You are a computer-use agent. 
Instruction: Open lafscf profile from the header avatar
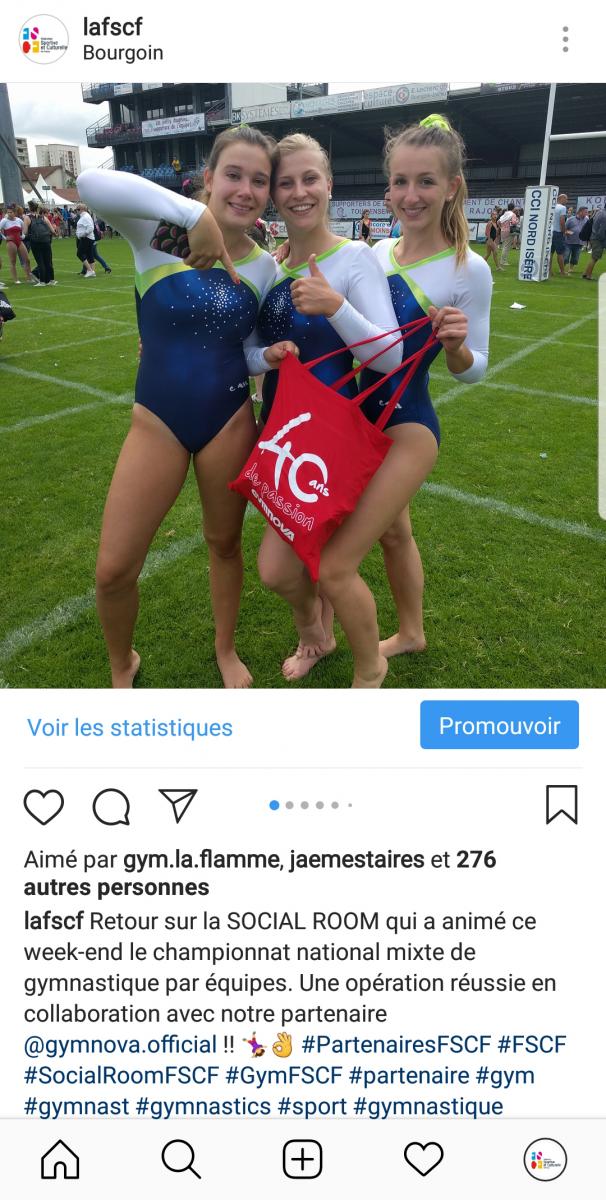(x=43, y=40)
